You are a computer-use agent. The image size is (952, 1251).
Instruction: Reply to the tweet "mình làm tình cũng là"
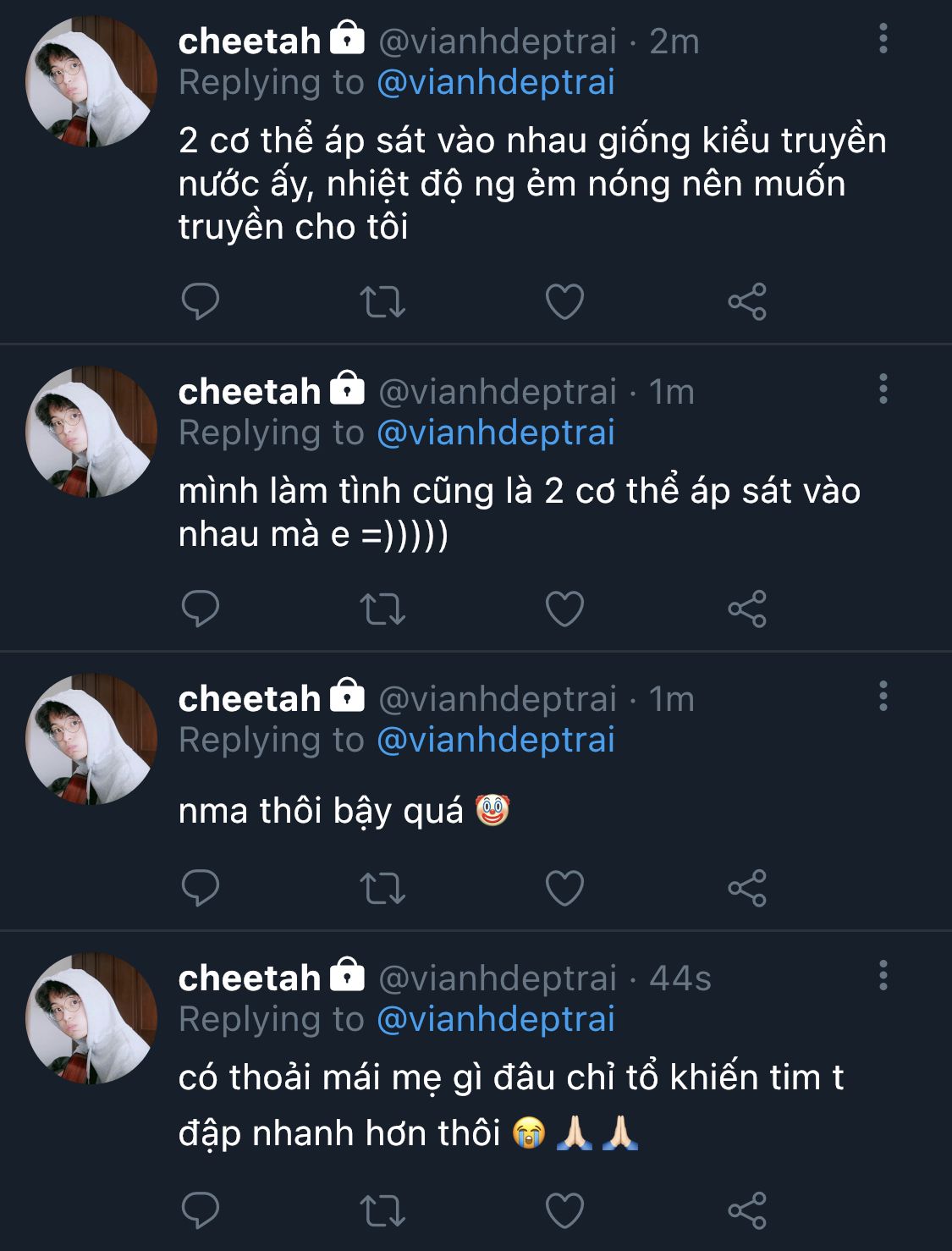201,609
